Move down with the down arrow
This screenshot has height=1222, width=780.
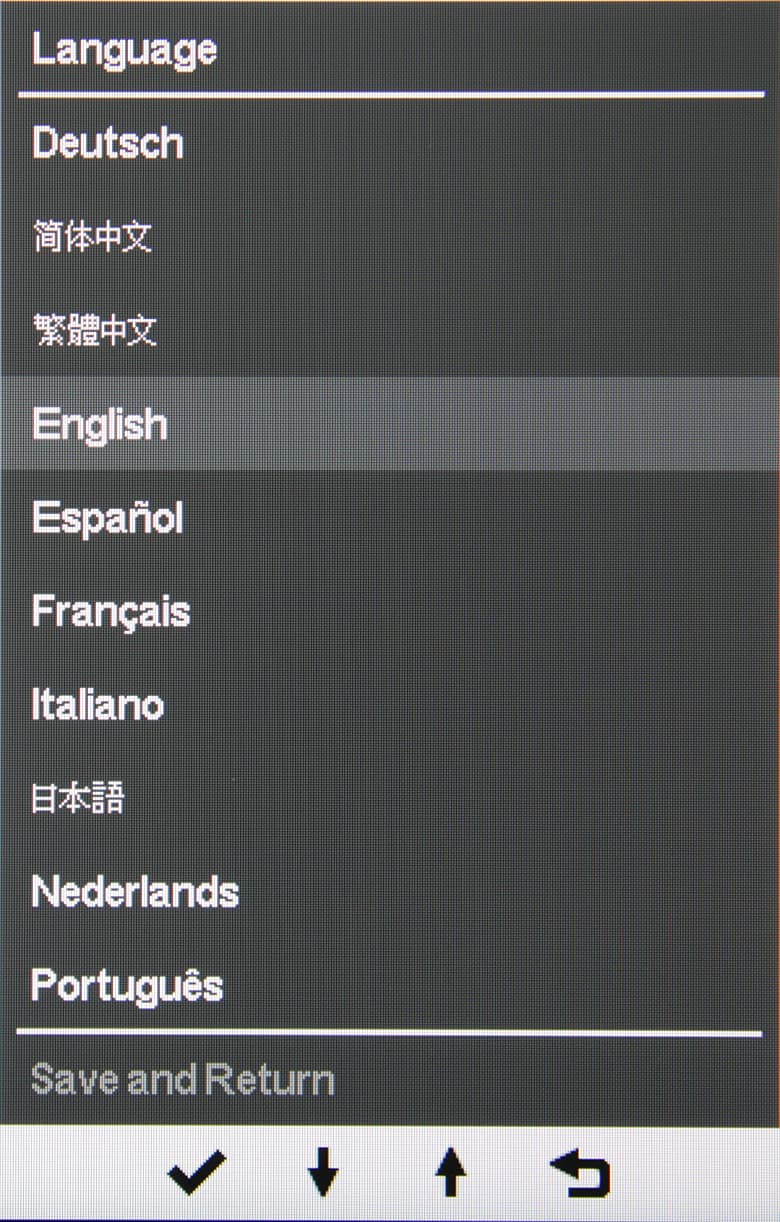(322, 1173)
